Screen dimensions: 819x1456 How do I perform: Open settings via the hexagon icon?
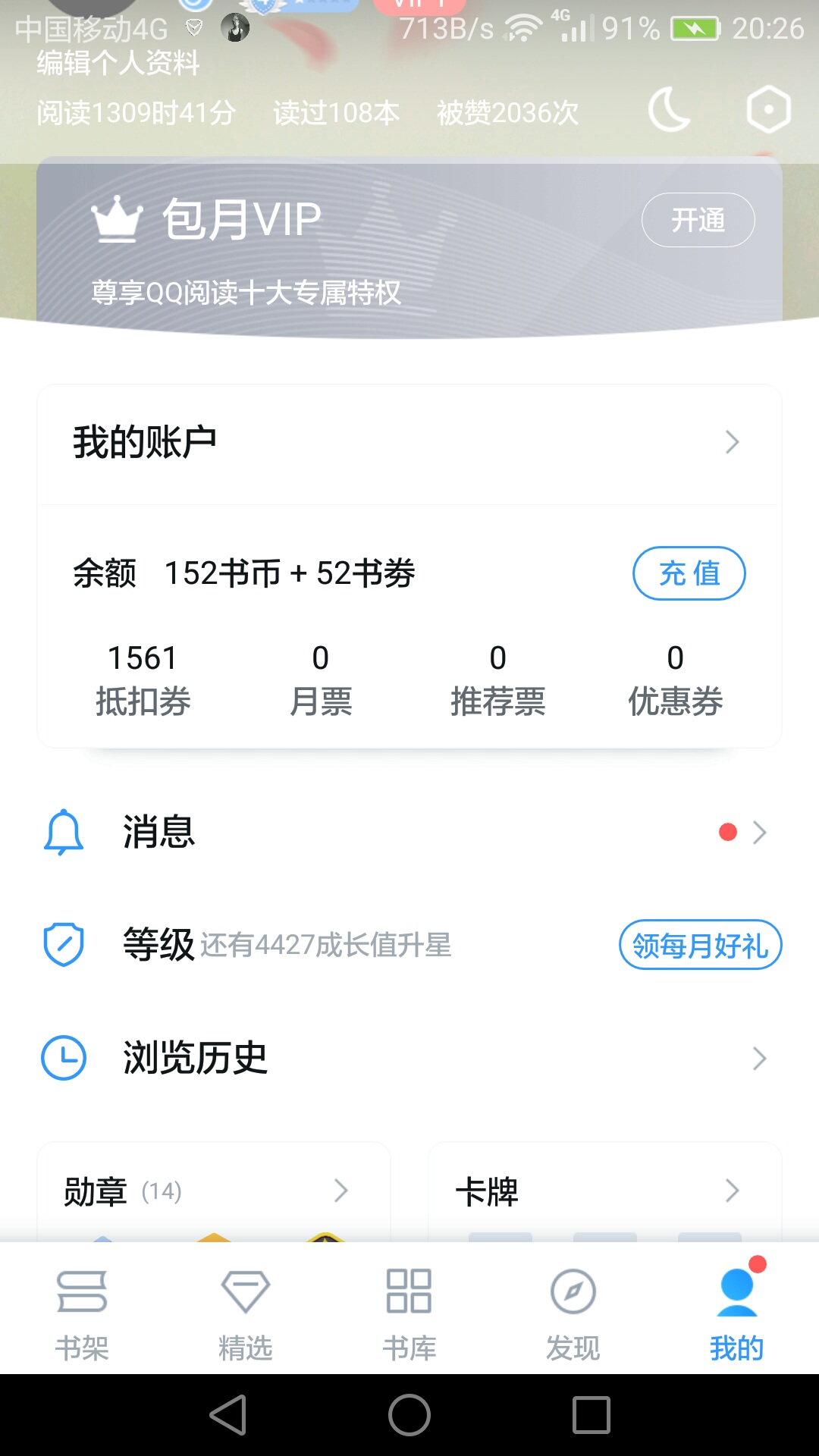point(768,111)
